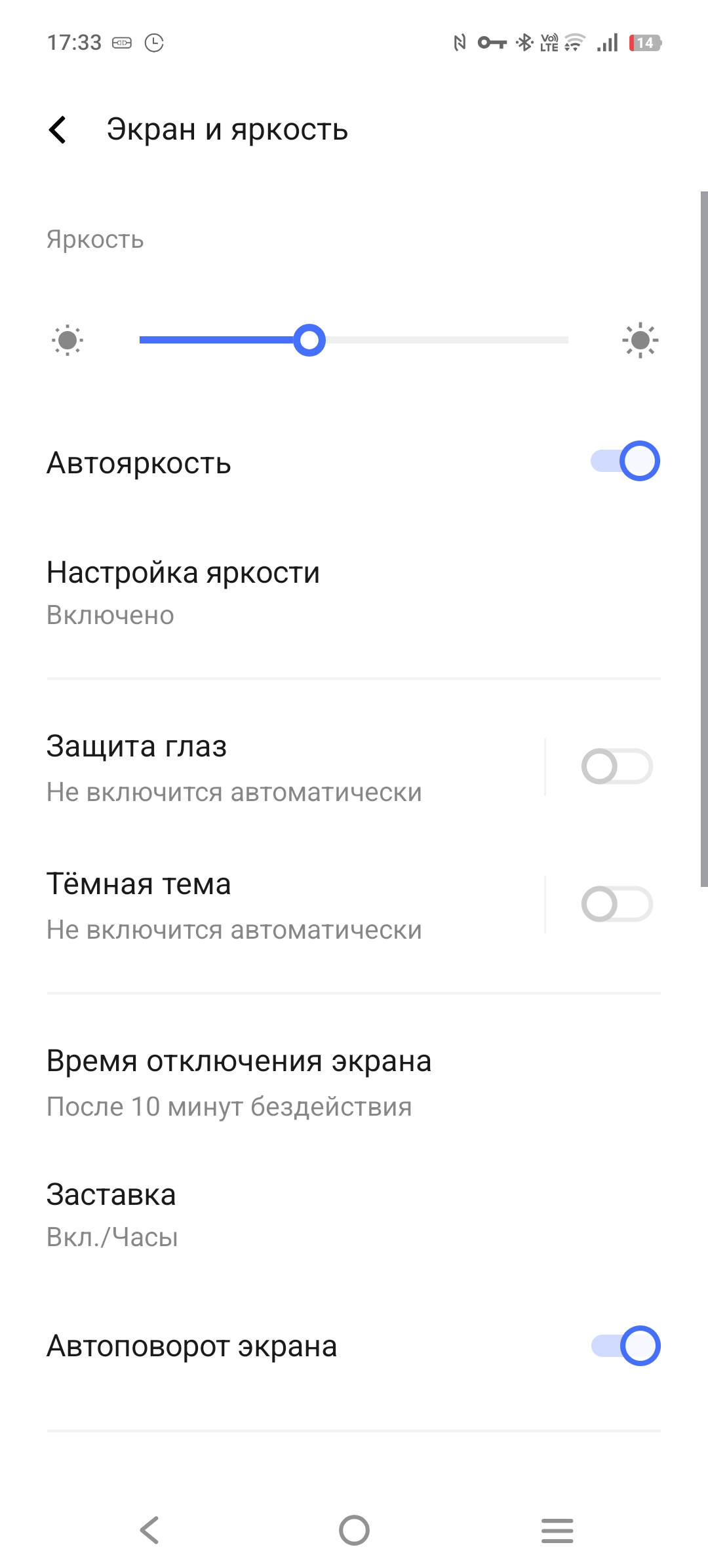Tap the system home button
708x1568 pixels.
pos(354,1531)
